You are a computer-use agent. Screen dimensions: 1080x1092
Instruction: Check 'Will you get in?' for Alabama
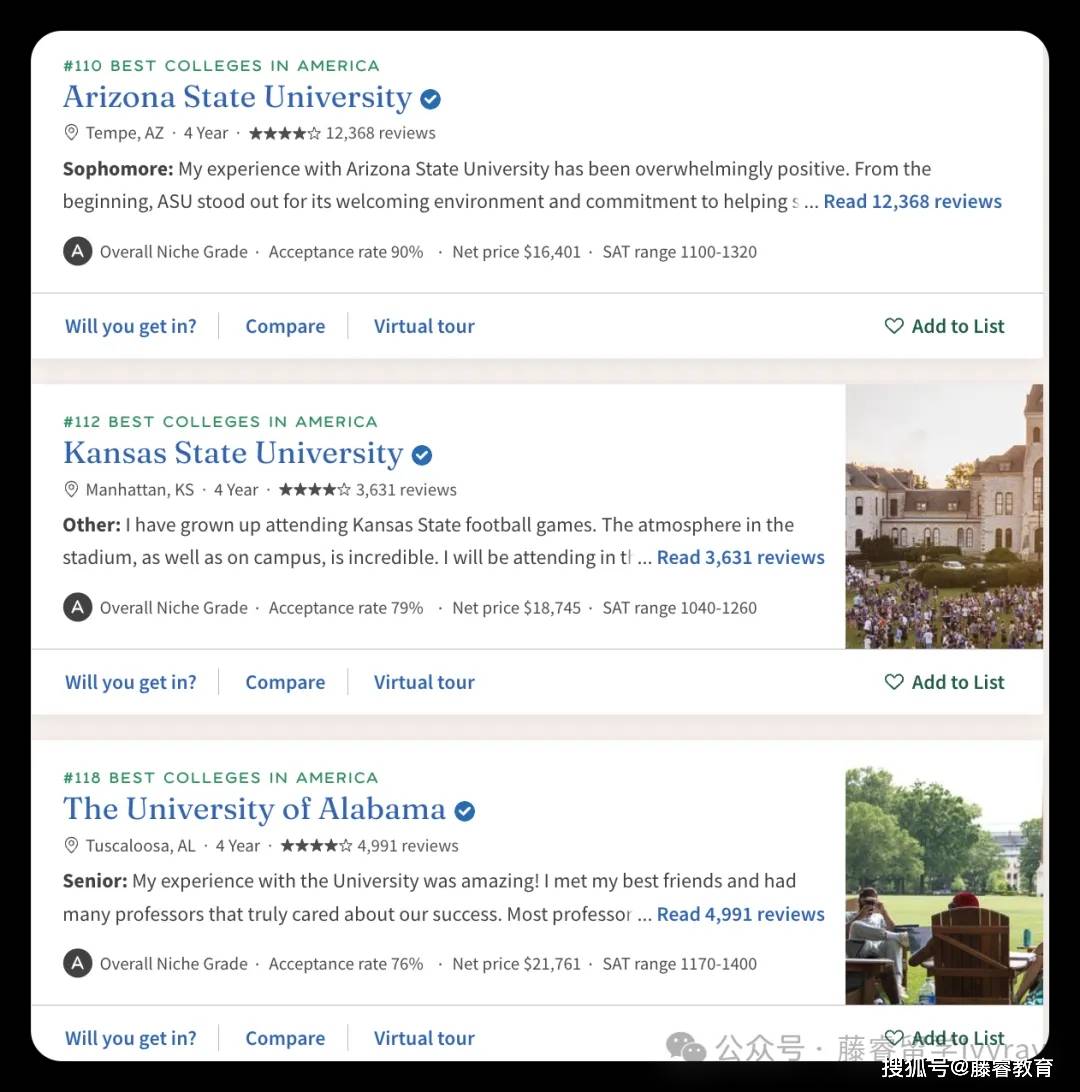coord(131,1038)
